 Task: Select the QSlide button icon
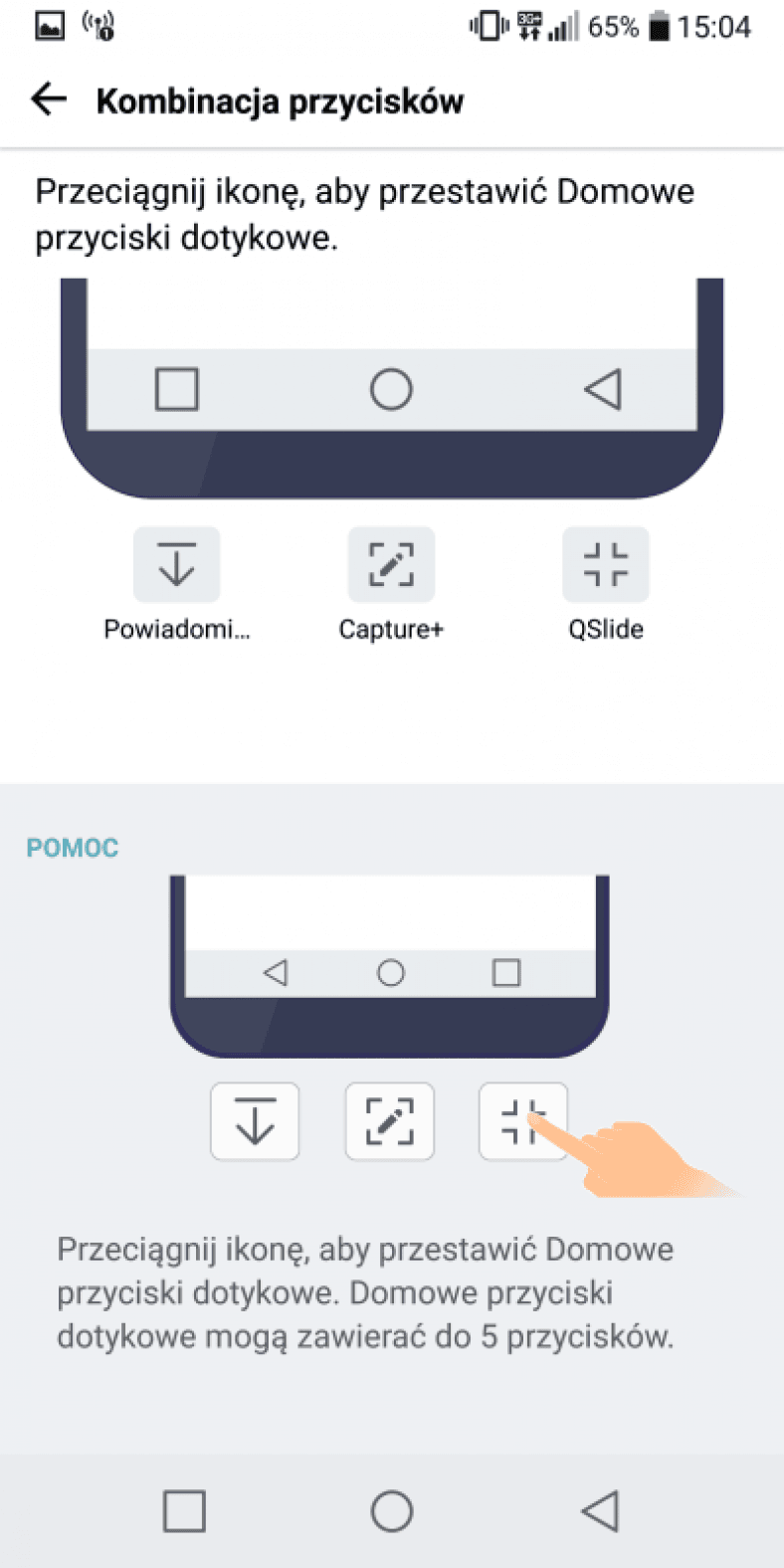pyautogui.click(x=605, y=564)
